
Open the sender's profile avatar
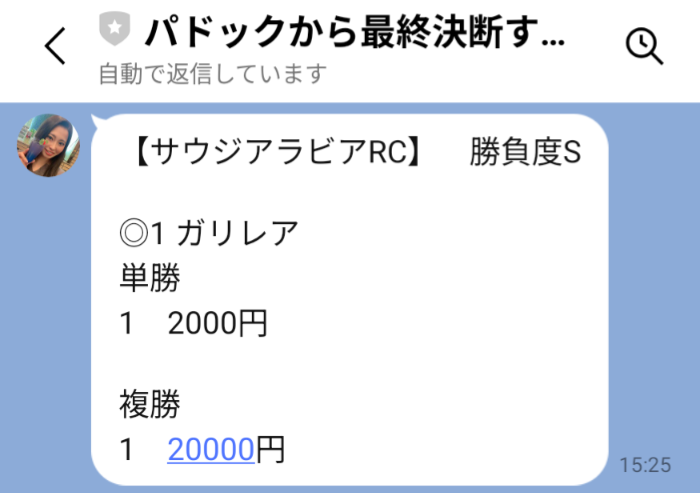tap(48, 145)
